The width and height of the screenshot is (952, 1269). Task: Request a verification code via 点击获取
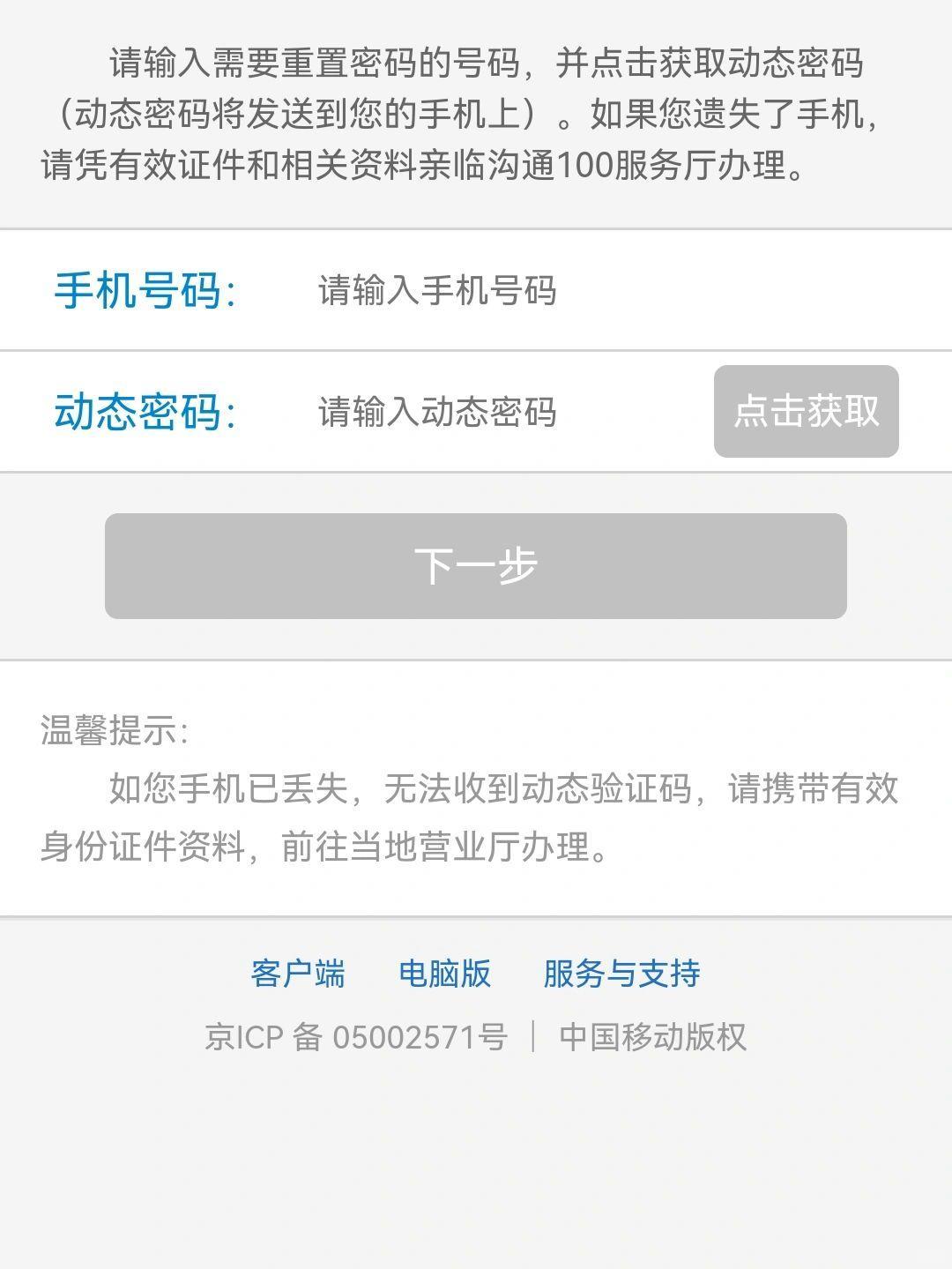pyautogui.click(x=806, y=412)
